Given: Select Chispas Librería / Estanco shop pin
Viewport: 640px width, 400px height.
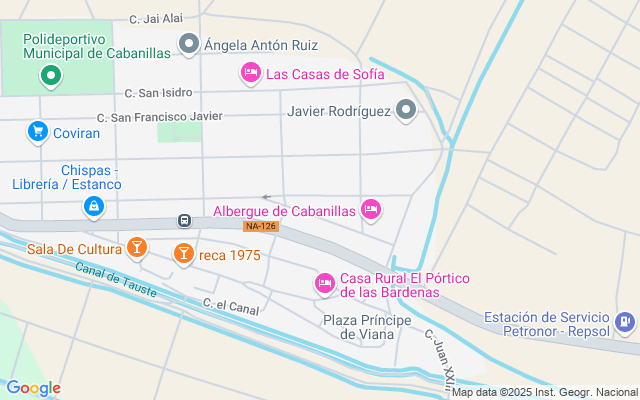Looking at the screenshot, I should pos(94,207).
